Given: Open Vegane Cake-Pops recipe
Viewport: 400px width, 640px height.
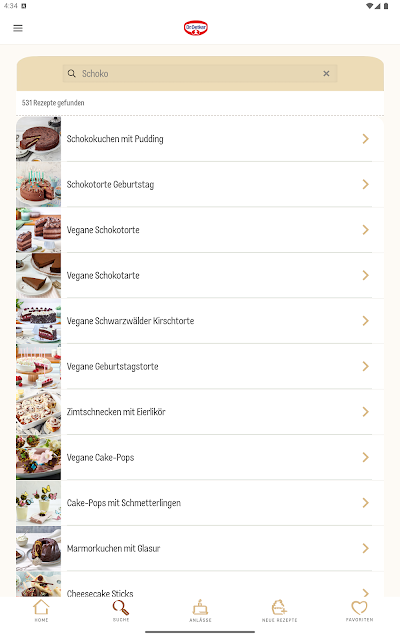Looking at the screenshot, I should [200, 458].
